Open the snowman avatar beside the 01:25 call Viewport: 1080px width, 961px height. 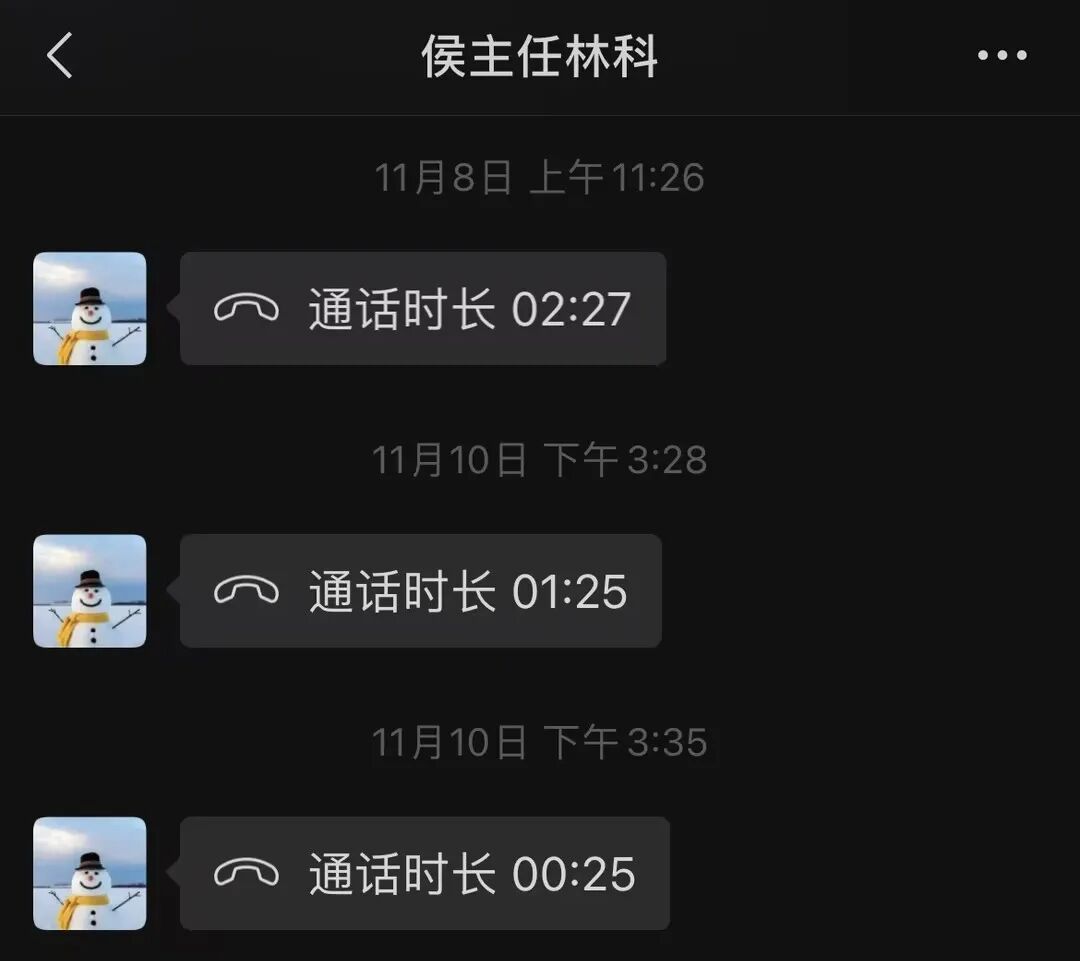tap(90, 591)
